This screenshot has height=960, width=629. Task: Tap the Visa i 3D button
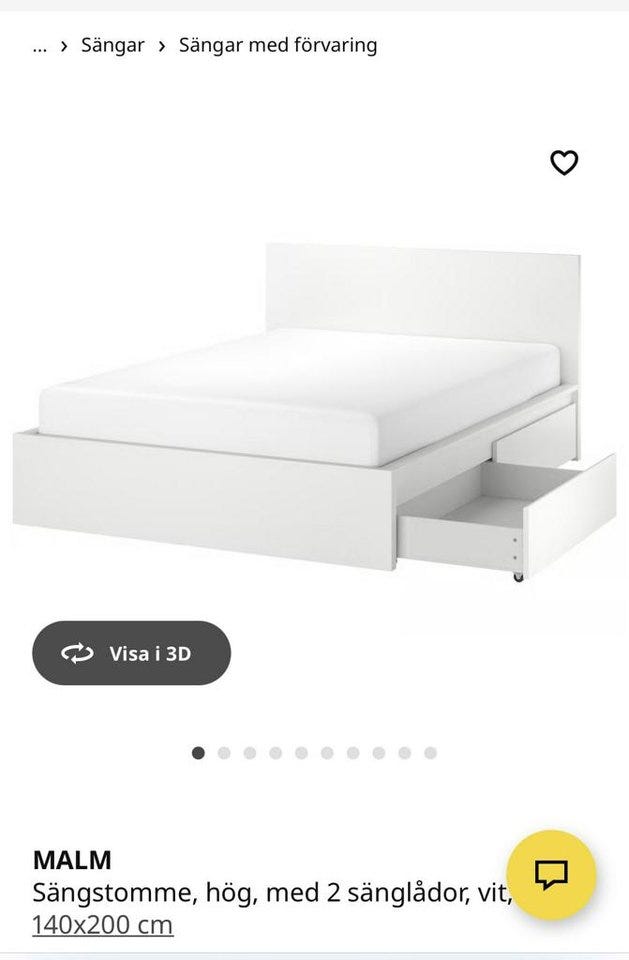tap(131, 653)
